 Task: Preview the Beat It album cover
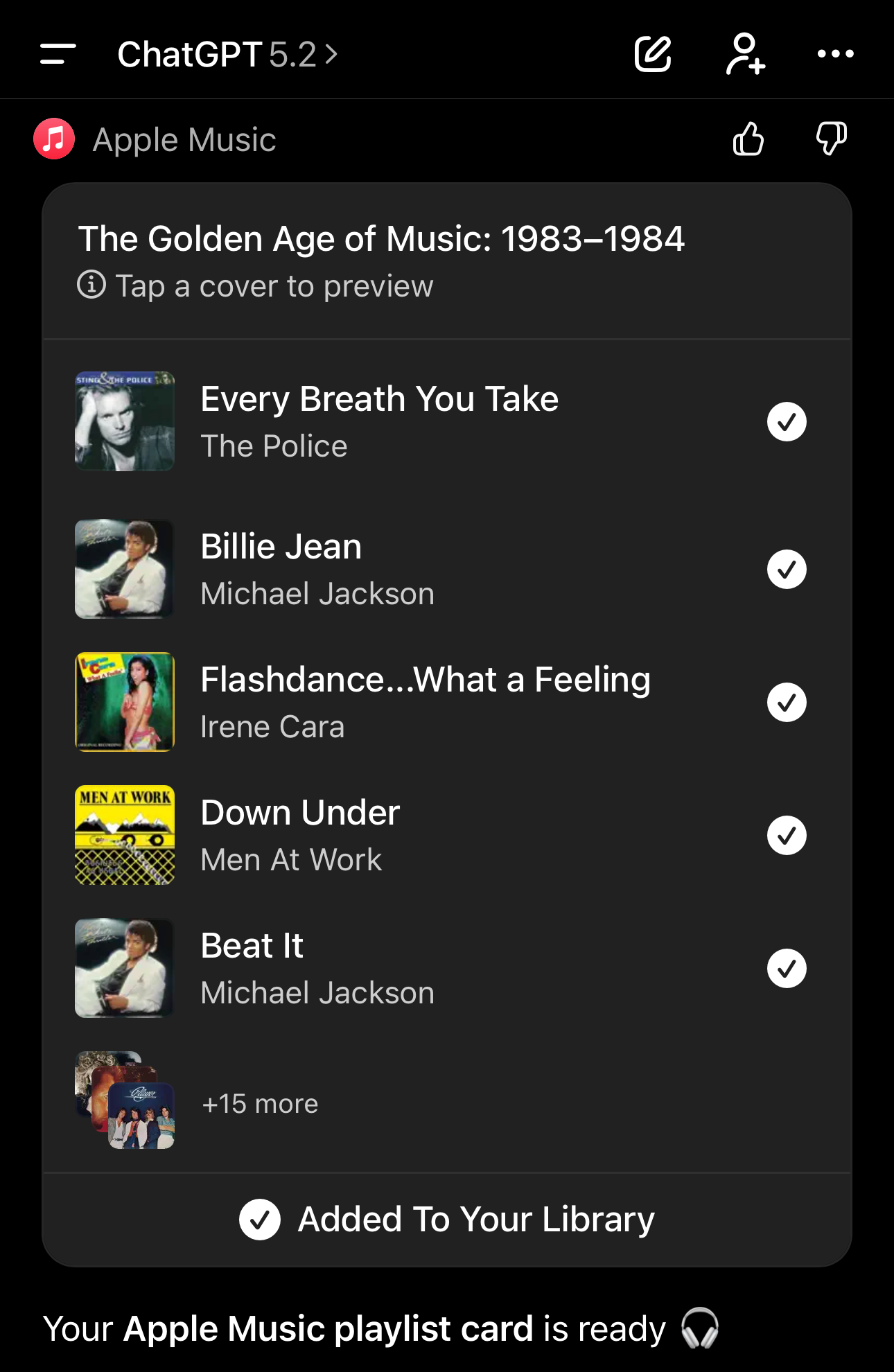point(125,968)
